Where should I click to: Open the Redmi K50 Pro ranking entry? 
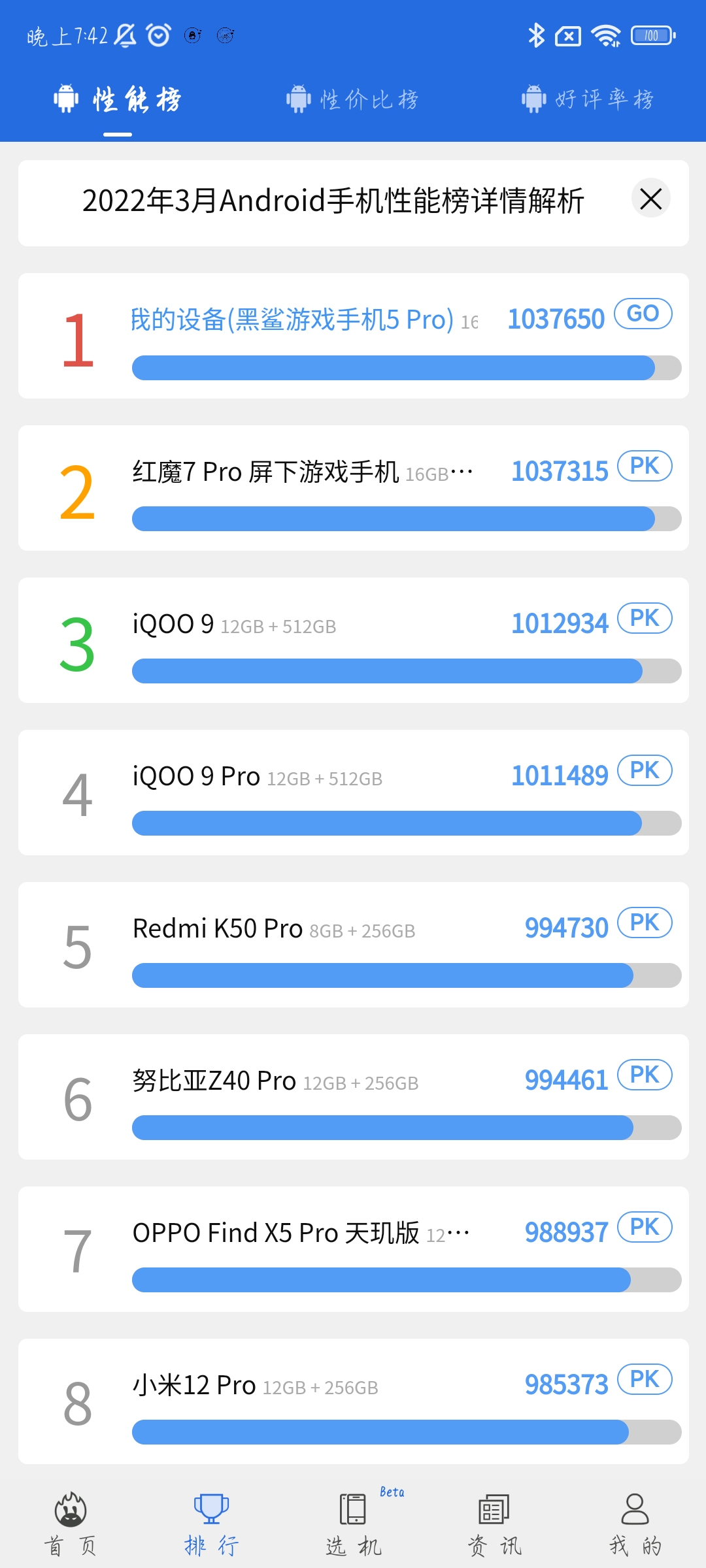tap(354, 945)
